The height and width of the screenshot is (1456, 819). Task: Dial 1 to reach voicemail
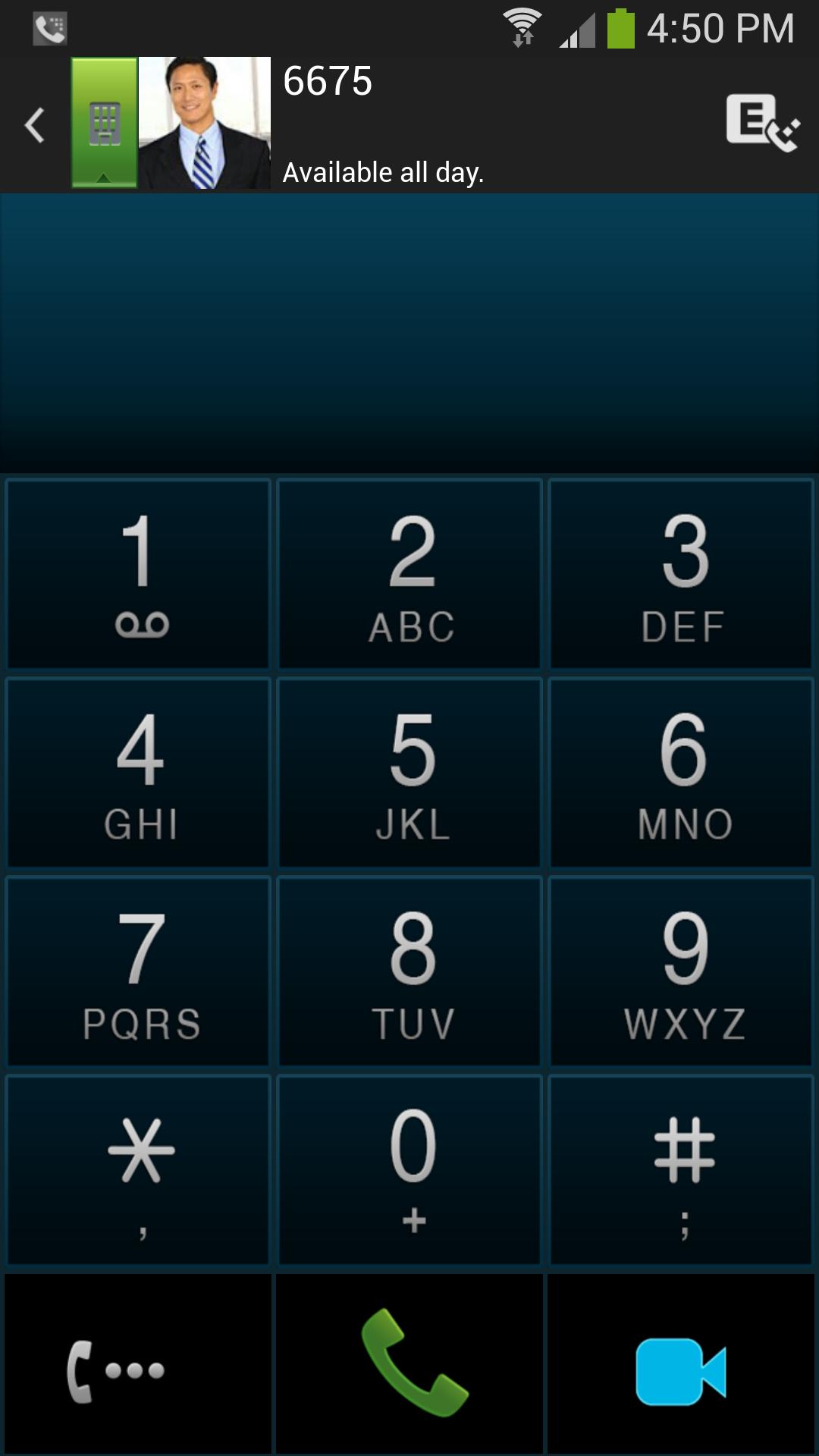[x=138, y=574]
